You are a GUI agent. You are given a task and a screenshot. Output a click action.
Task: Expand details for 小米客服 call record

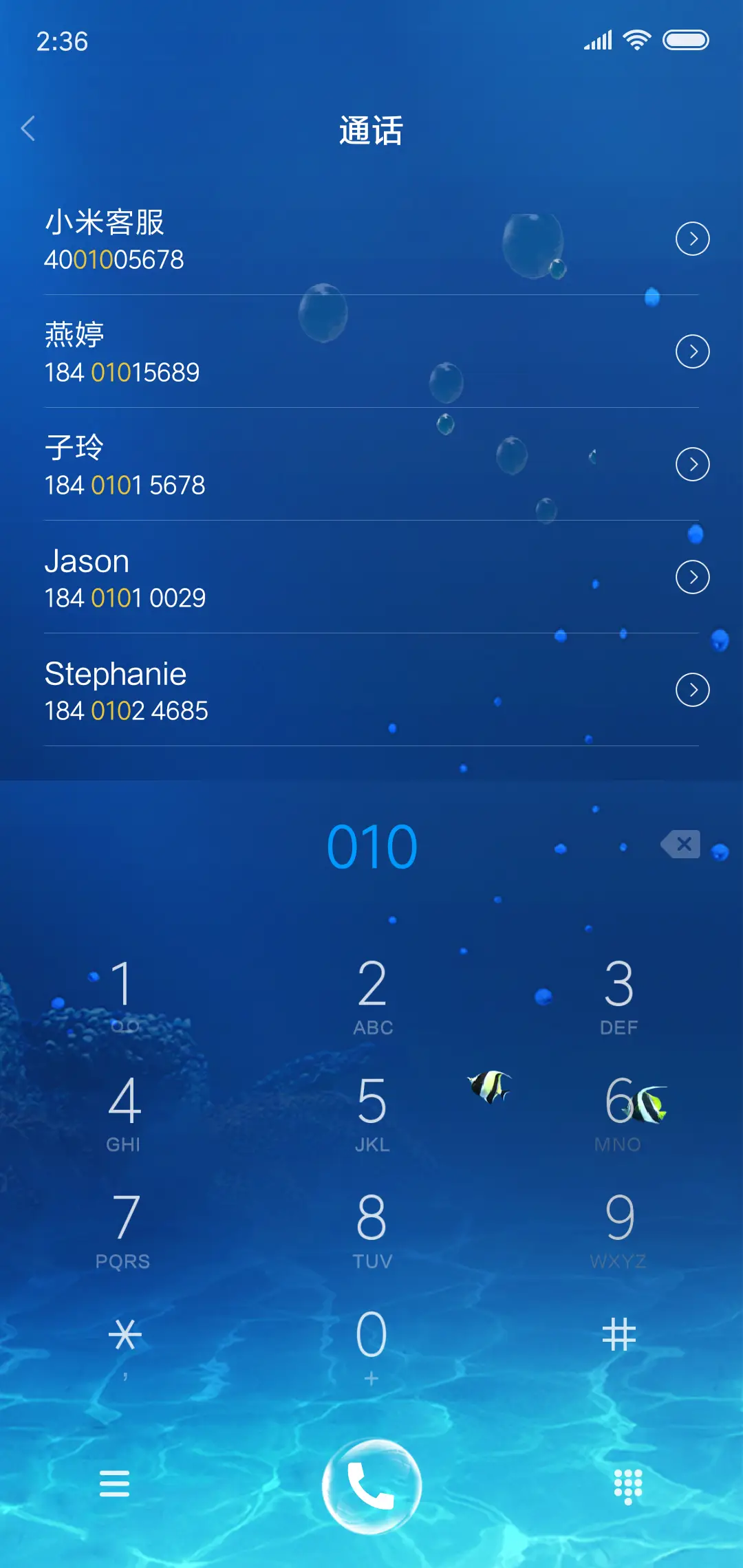[x=692, y=238]
